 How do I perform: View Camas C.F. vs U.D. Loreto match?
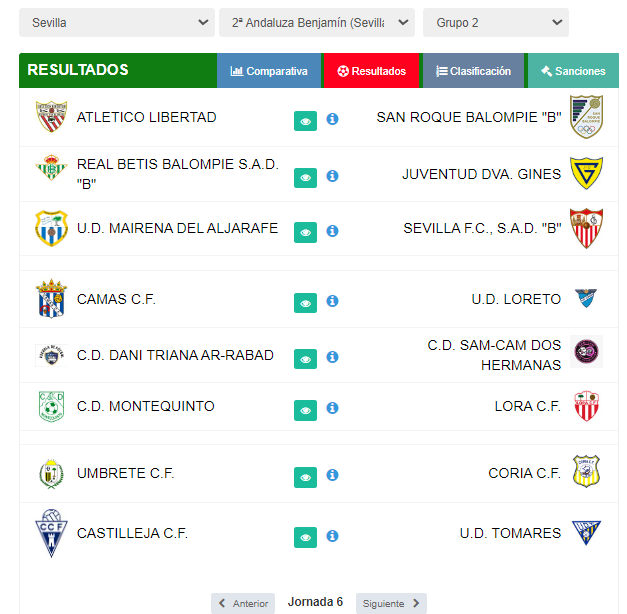point(305,302)
